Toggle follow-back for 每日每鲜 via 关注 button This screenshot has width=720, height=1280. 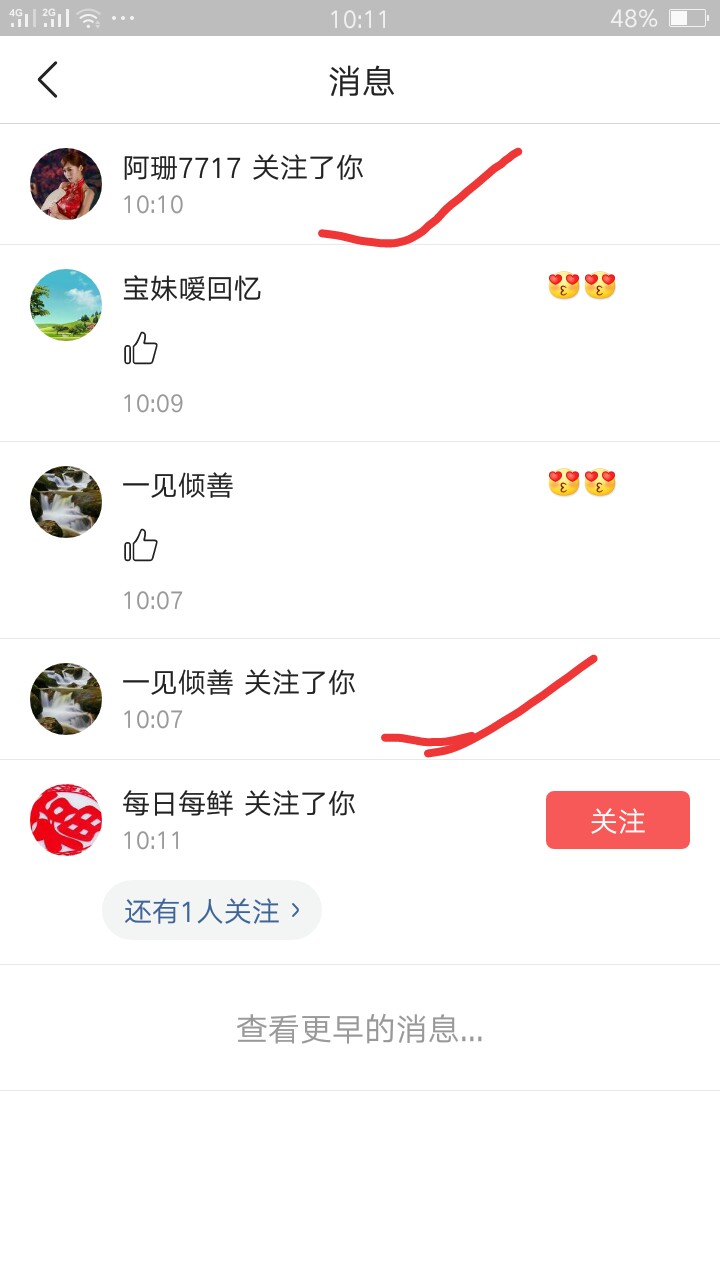coord(617,818)
